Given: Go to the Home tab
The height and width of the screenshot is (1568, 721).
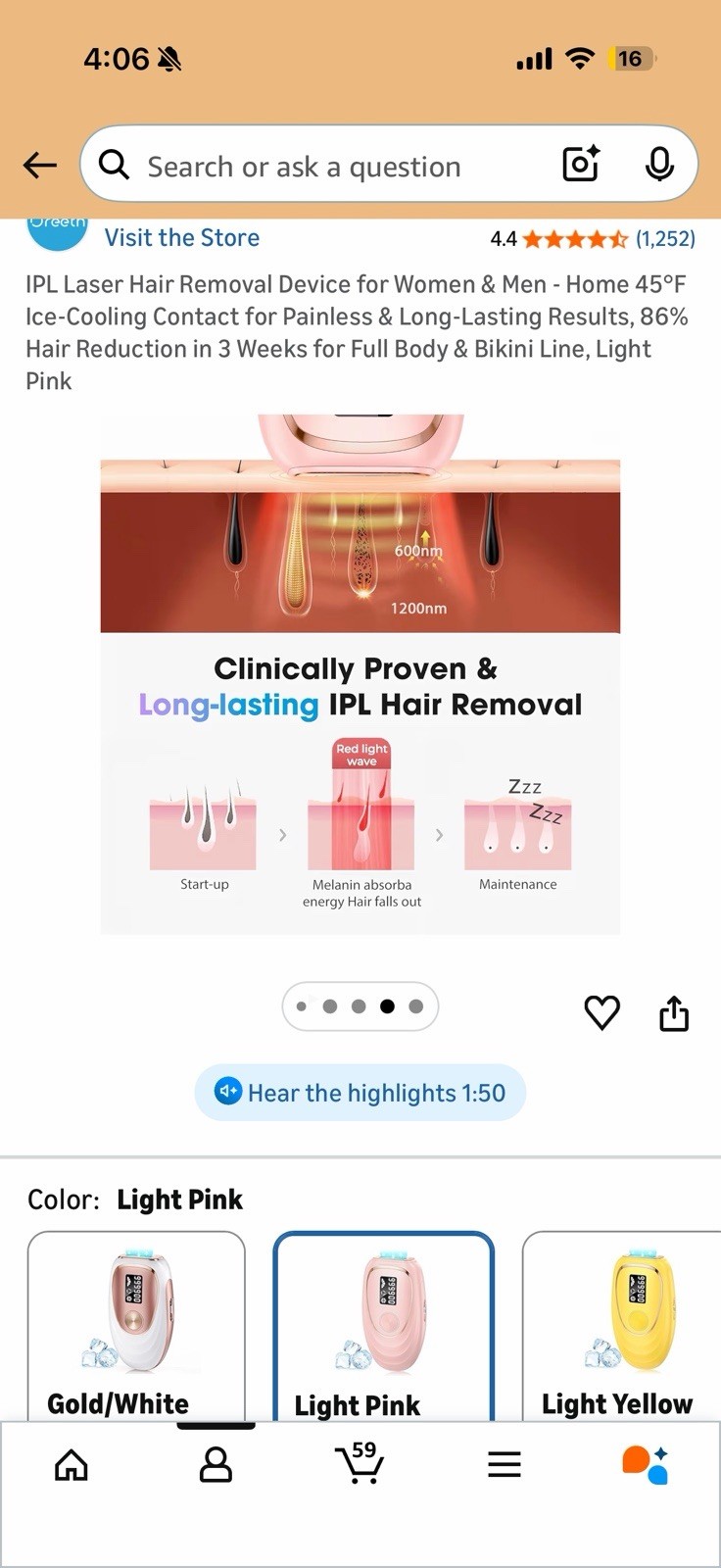Looking at the screenshot, I should (x=71, y=1465).
